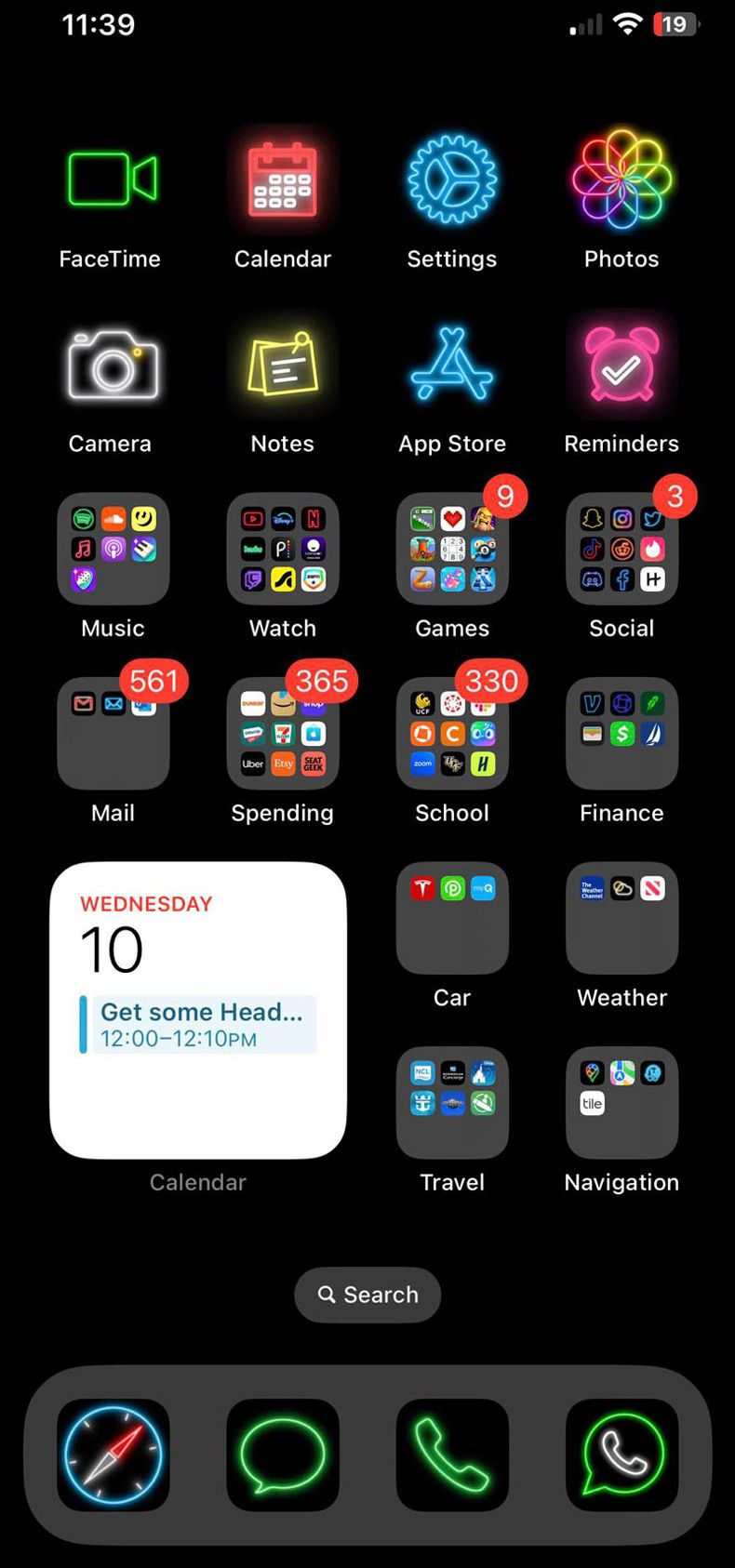The width and height of the screenshot is (735, 1568).
Task: Open the Navigation folder
Action: click(621, 1103)
